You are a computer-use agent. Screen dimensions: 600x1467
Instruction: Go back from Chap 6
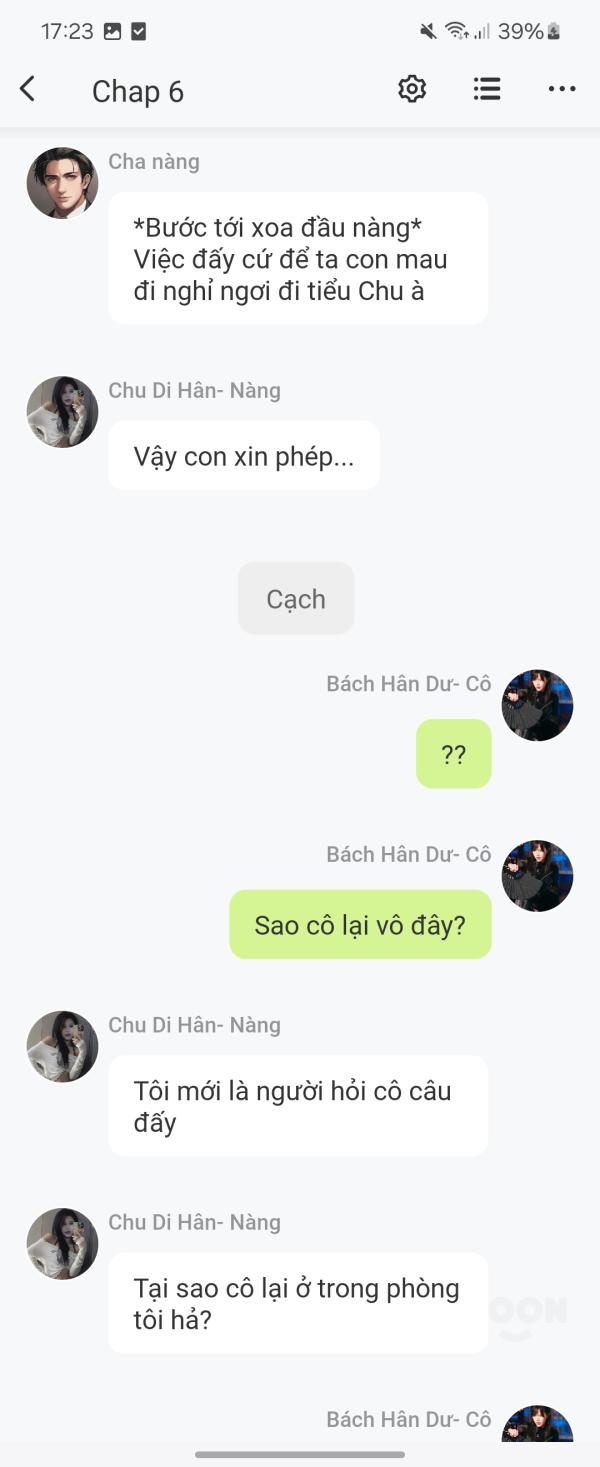27,90
